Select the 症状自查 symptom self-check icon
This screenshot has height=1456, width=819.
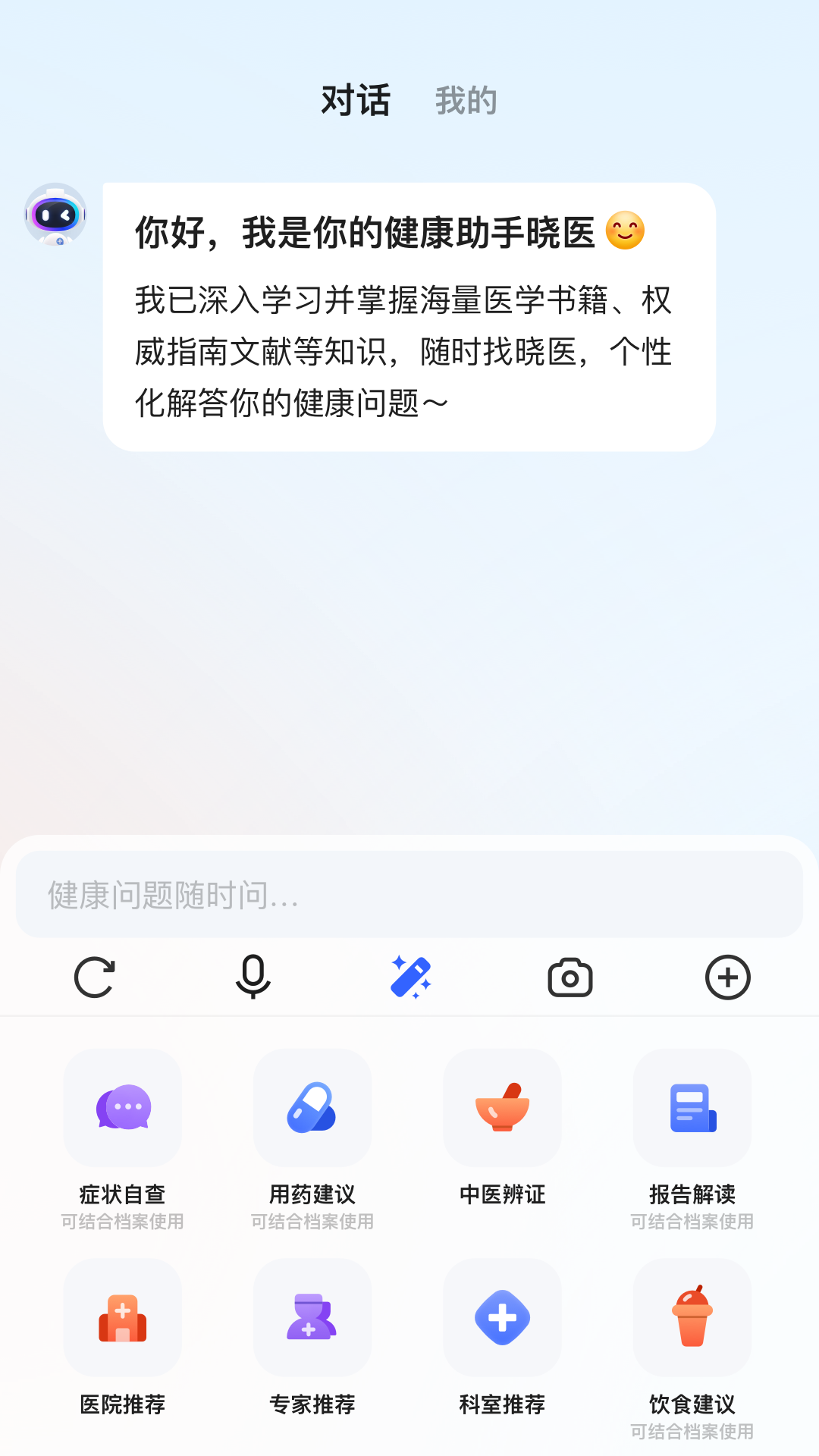pos(123,1109)
